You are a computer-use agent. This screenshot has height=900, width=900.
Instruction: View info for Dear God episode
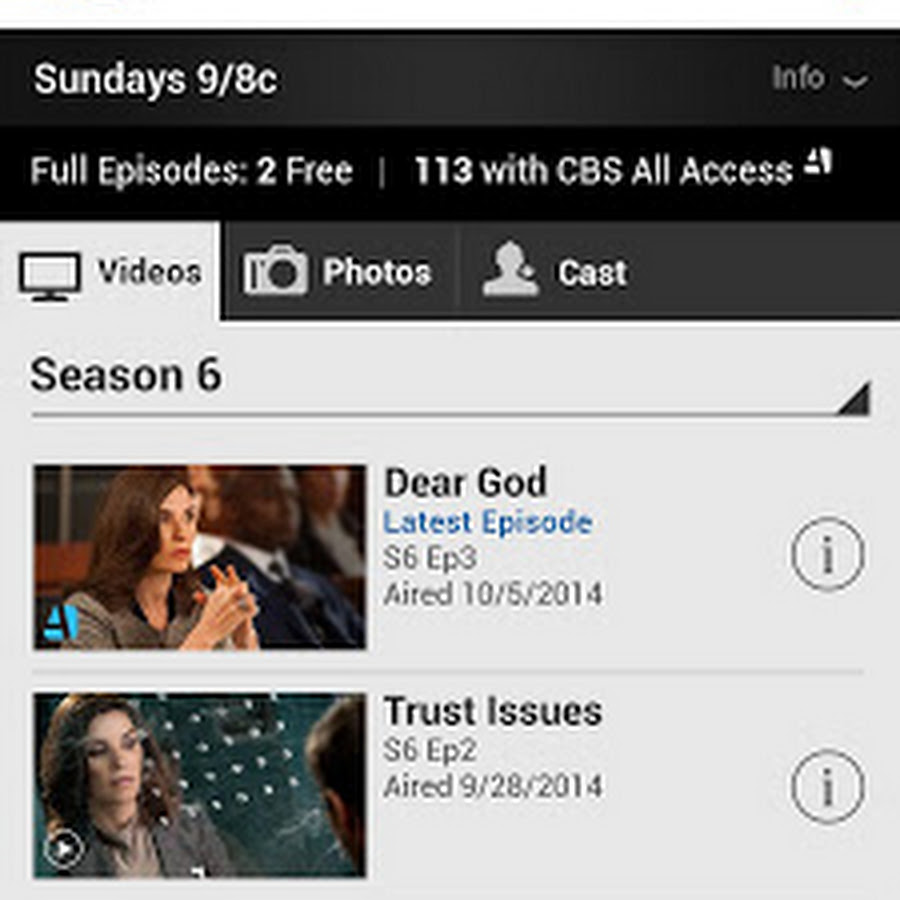tap(827, 557)
